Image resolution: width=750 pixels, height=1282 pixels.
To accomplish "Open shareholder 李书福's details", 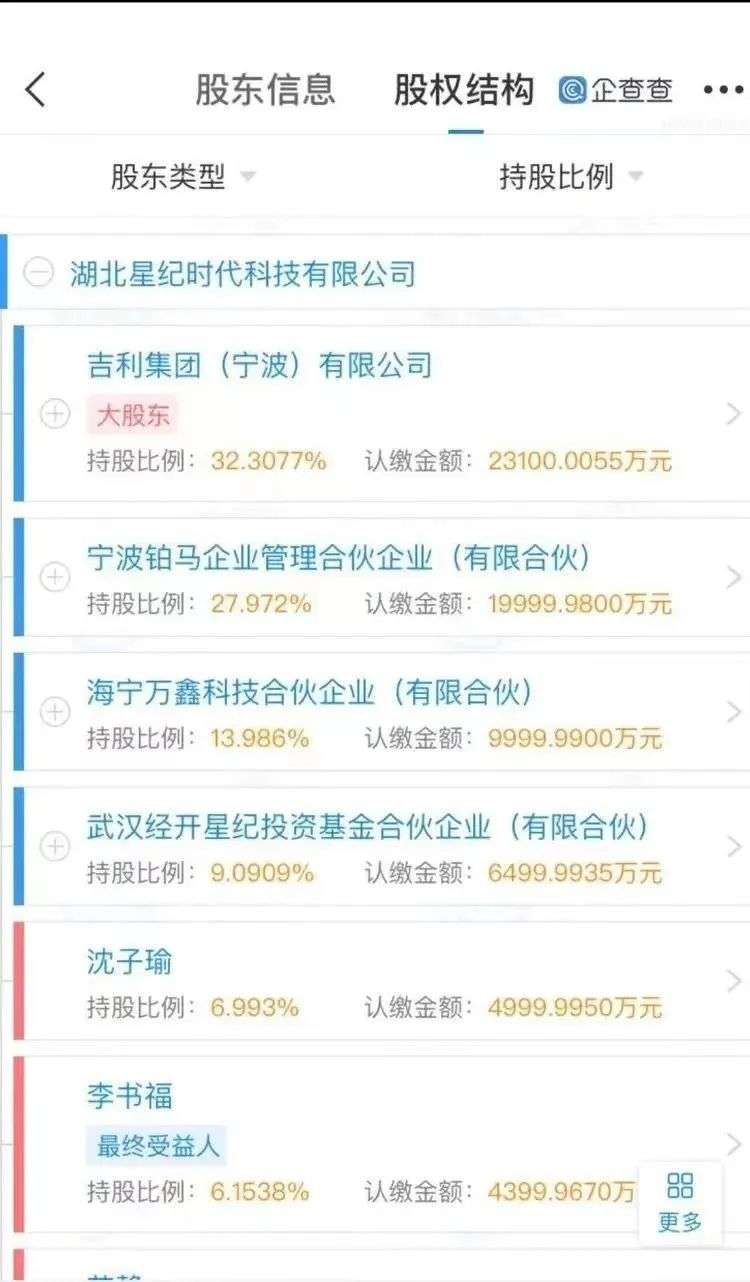I will click(x=380, y=1144).
